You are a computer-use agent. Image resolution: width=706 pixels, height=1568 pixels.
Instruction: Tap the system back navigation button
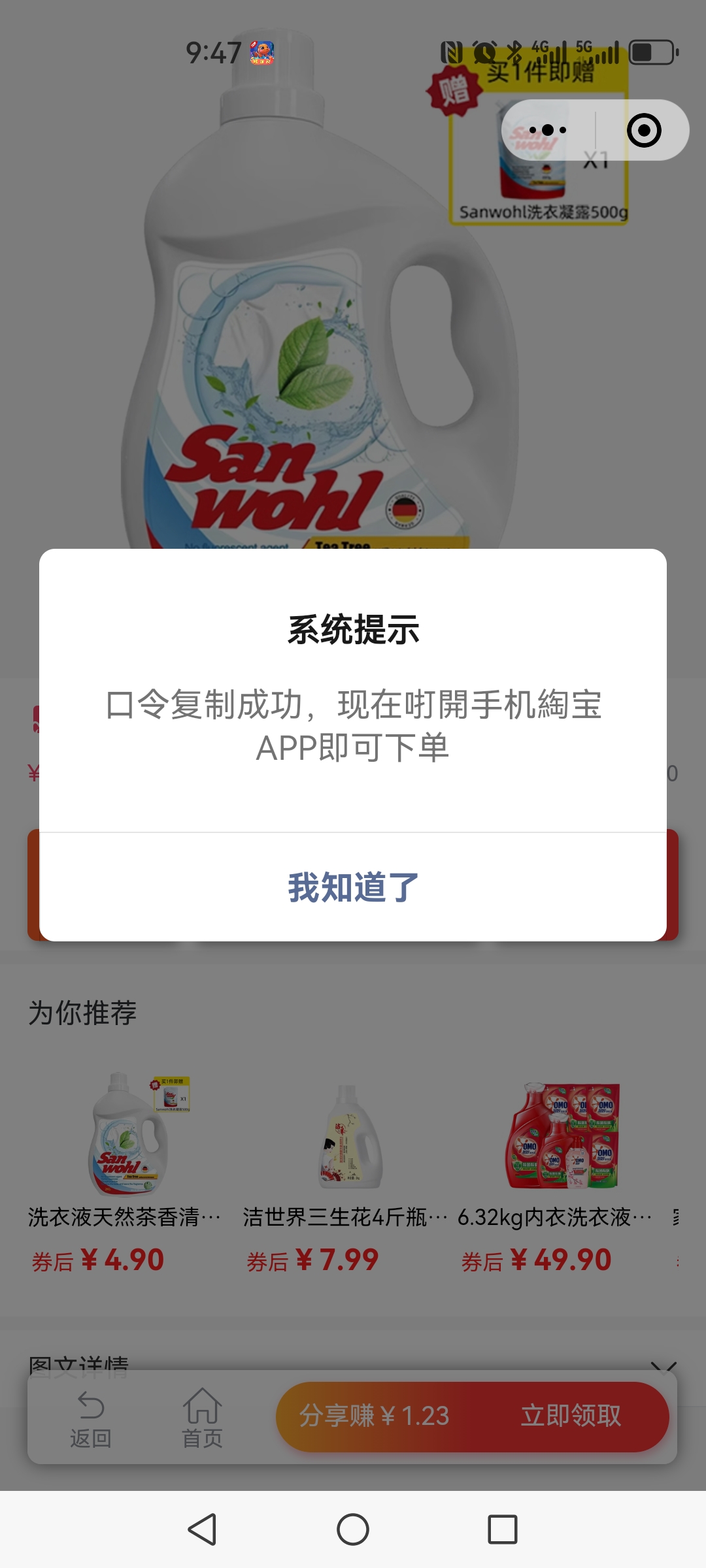click(202, 1529)
